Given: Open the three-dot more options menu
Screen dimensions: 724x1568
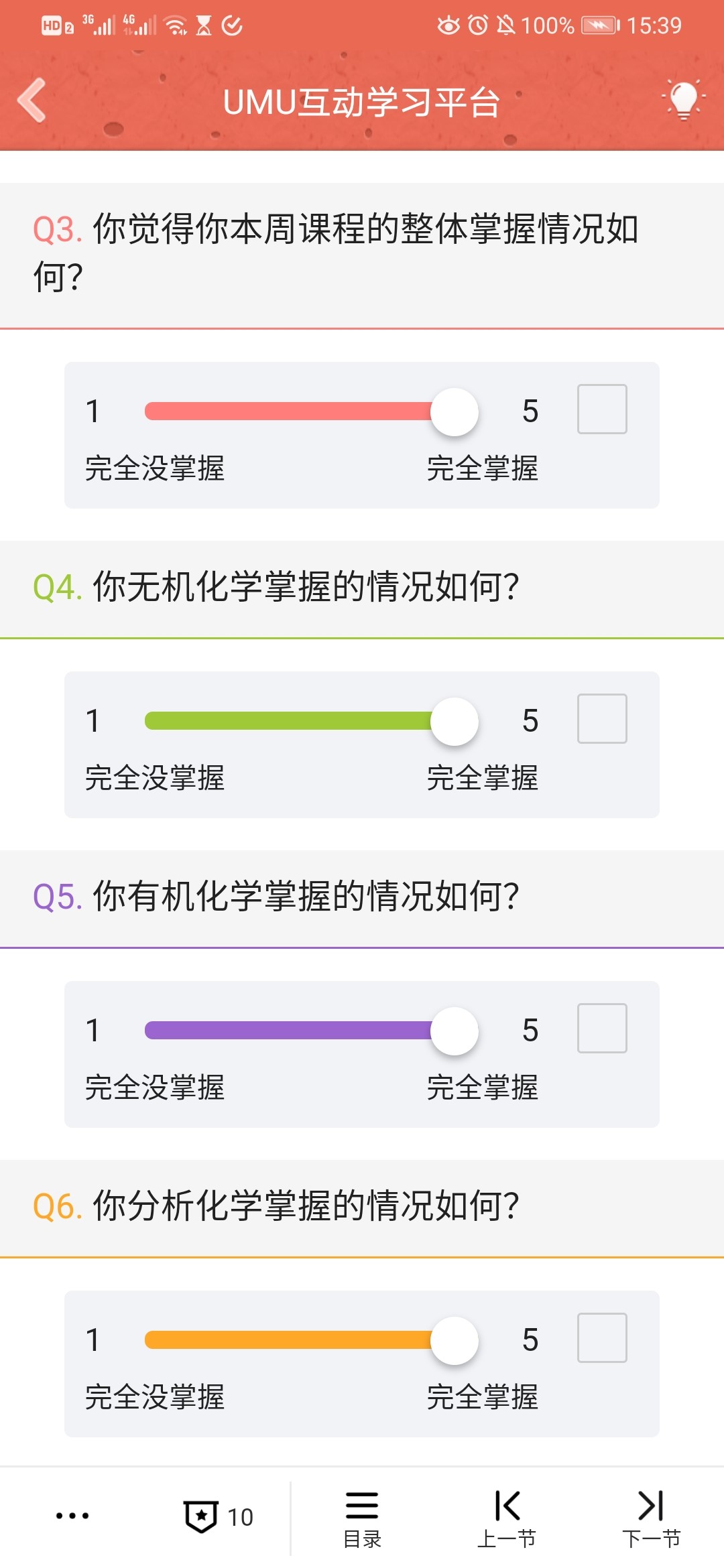Looking at the screenshot, I should coord(72,1516).
